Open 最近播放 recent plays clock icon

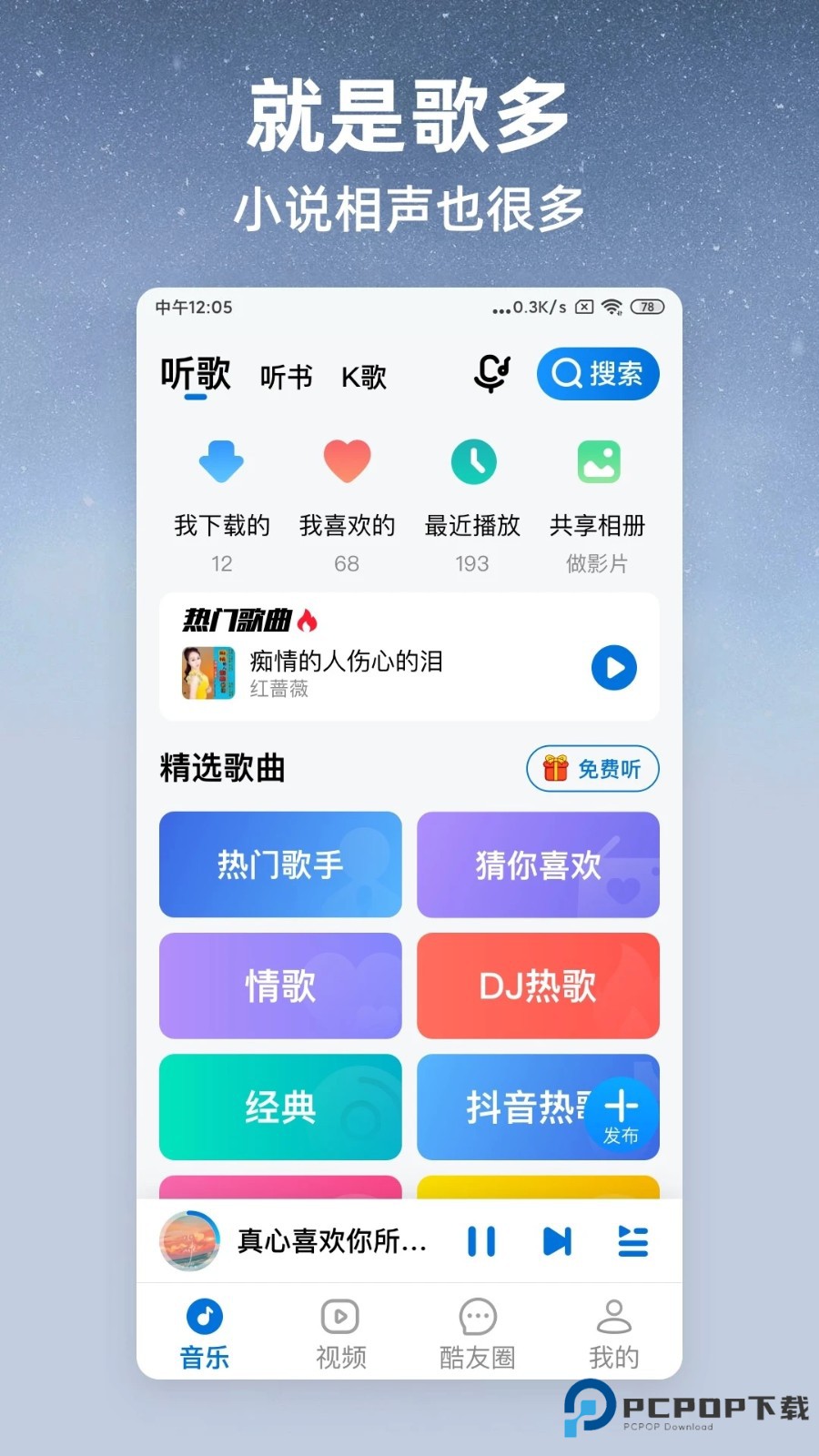coord(472,462)
